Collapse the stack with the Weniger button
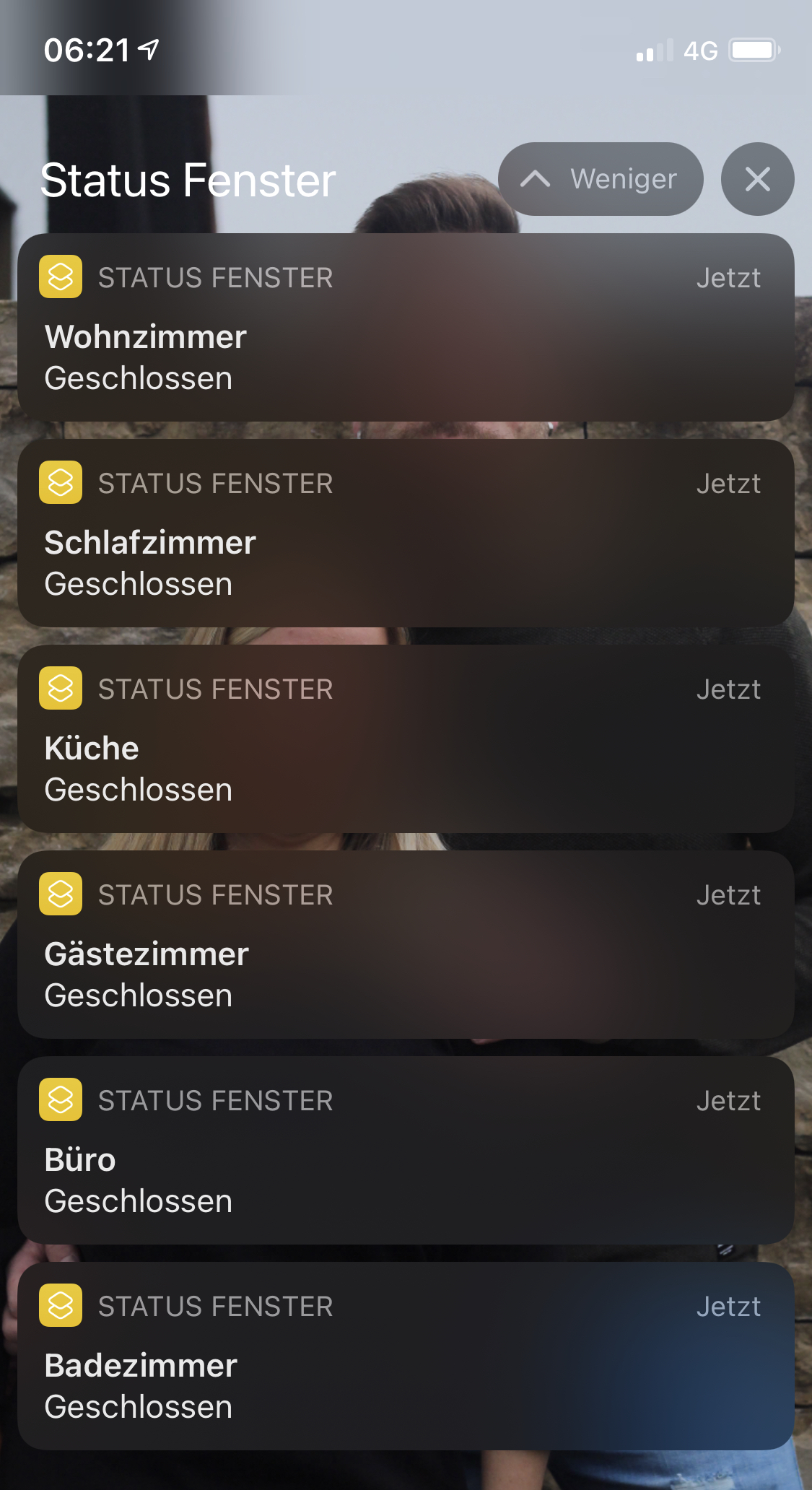Screen dimensions: 812x1490 pyautogui.click(x=600, y=179)
